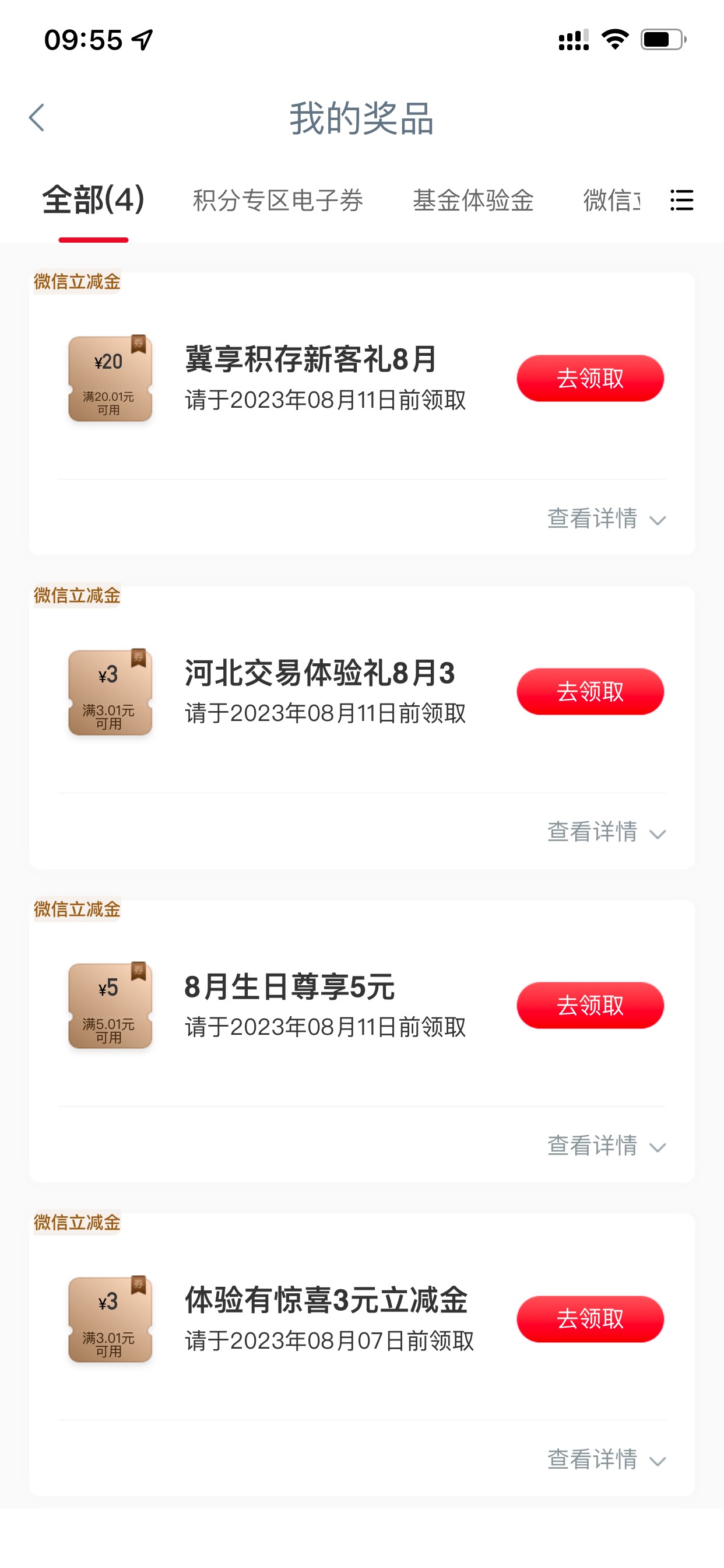This screenshot has width=724, height=1568.
Task: Claim the 8月生日尊享5元 coupon
Action: 589,1006
